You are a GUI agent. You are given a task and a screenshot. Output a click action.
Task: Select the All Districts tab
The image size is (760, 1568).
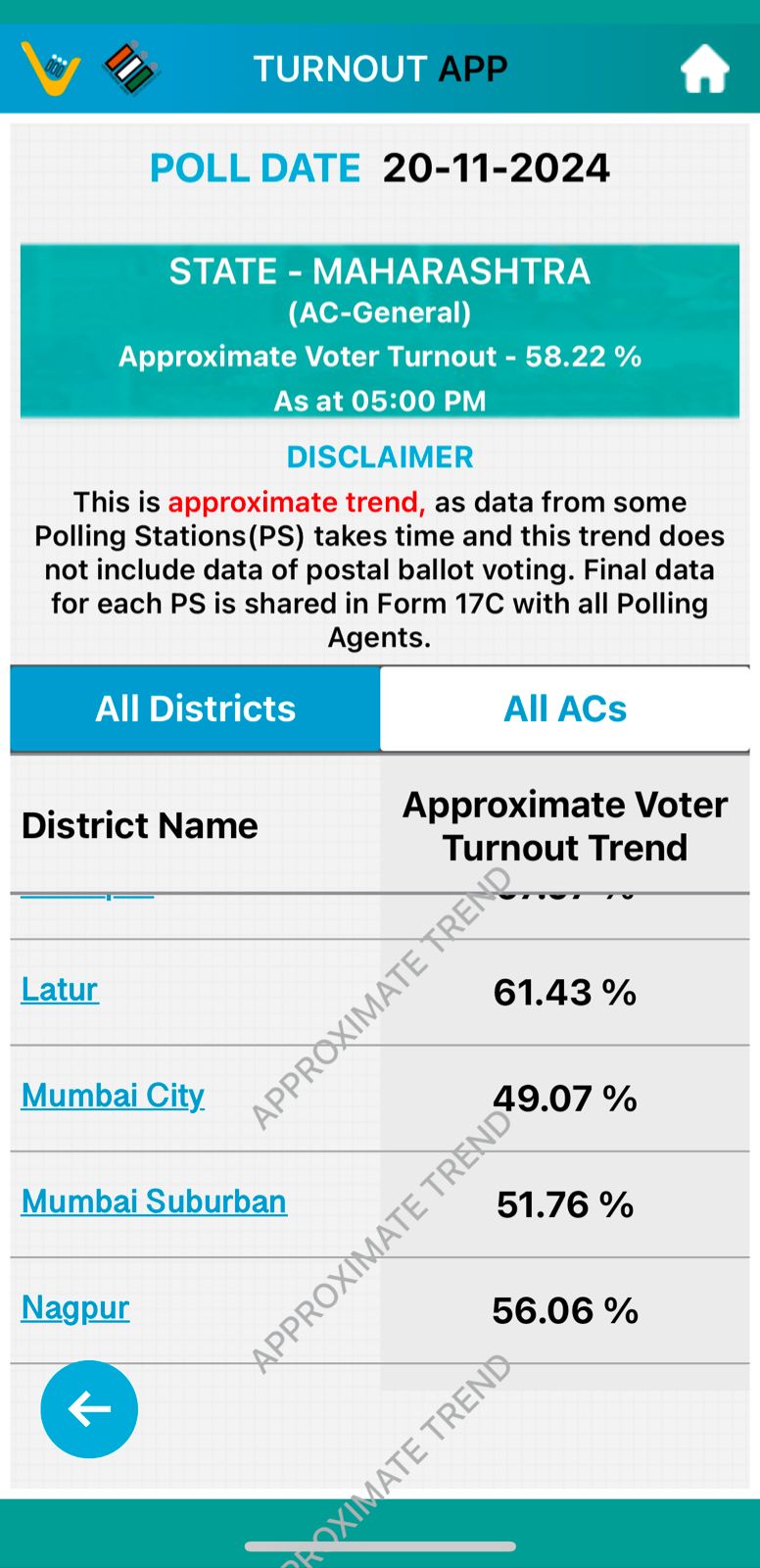tap(194, 708)
